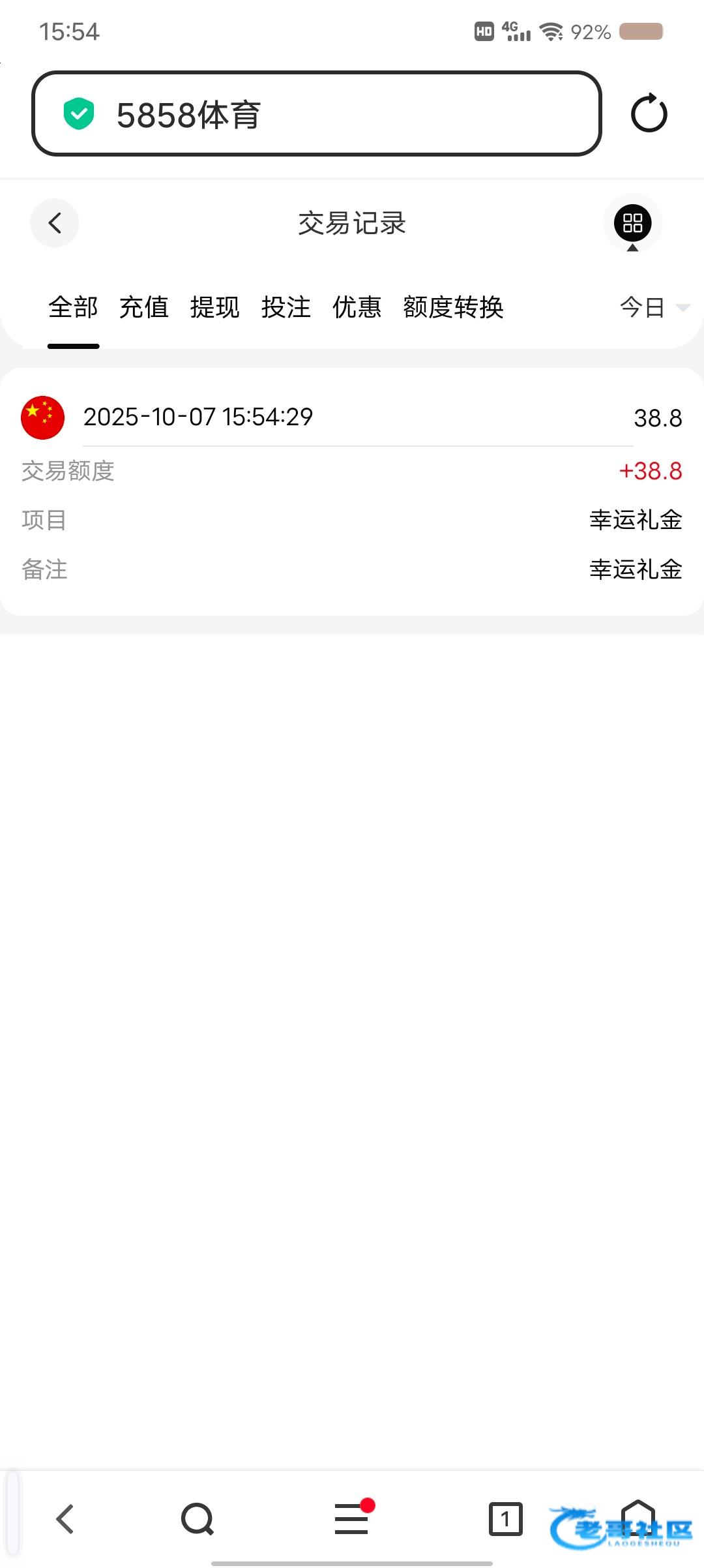The image size is (704, 1568).
Task: Show 投注 records tab
Action: [286, 307]
